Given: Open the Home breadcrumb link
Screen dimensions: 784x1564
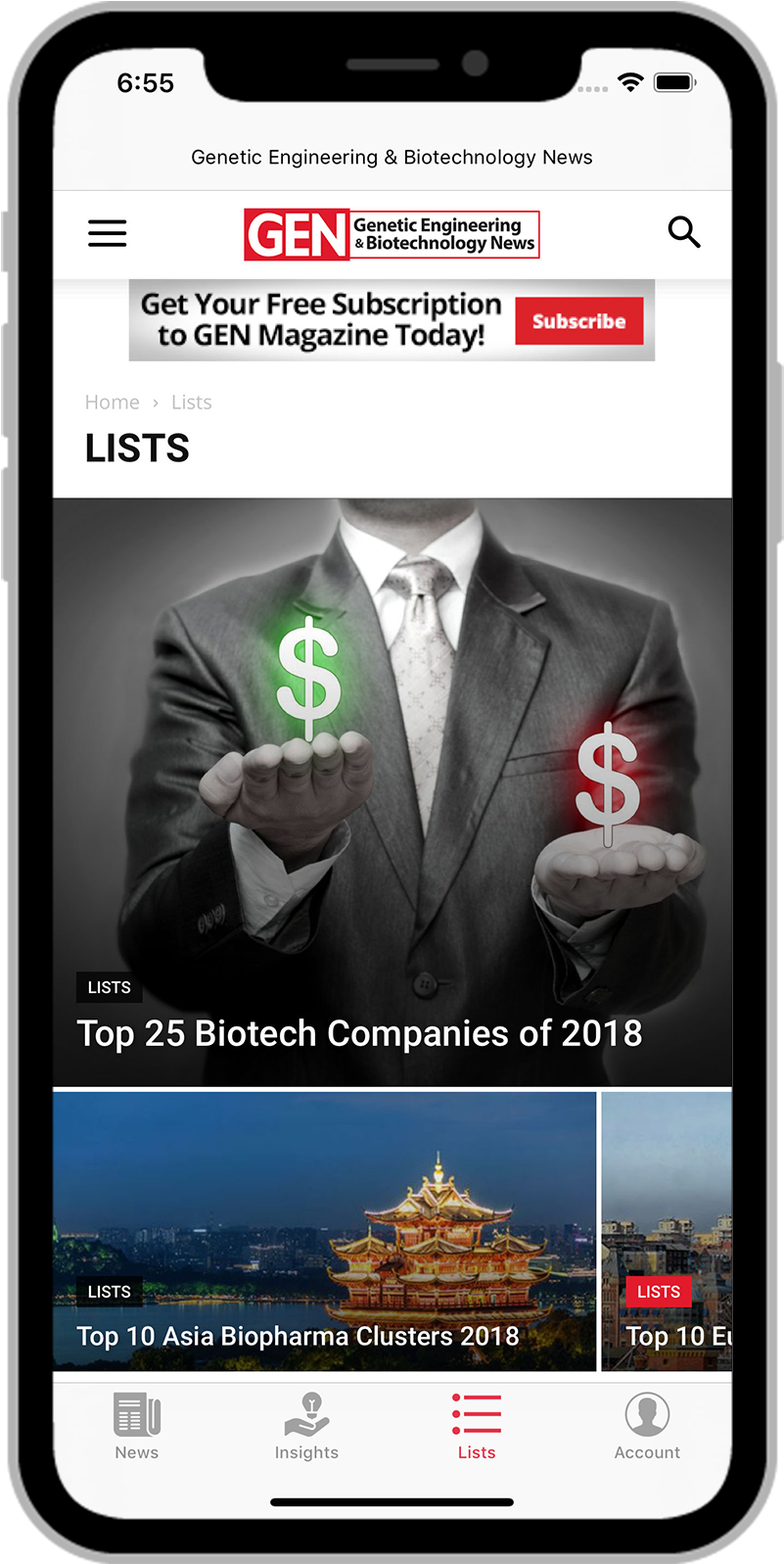Looking at the screenshot, I should coord(112,402).
